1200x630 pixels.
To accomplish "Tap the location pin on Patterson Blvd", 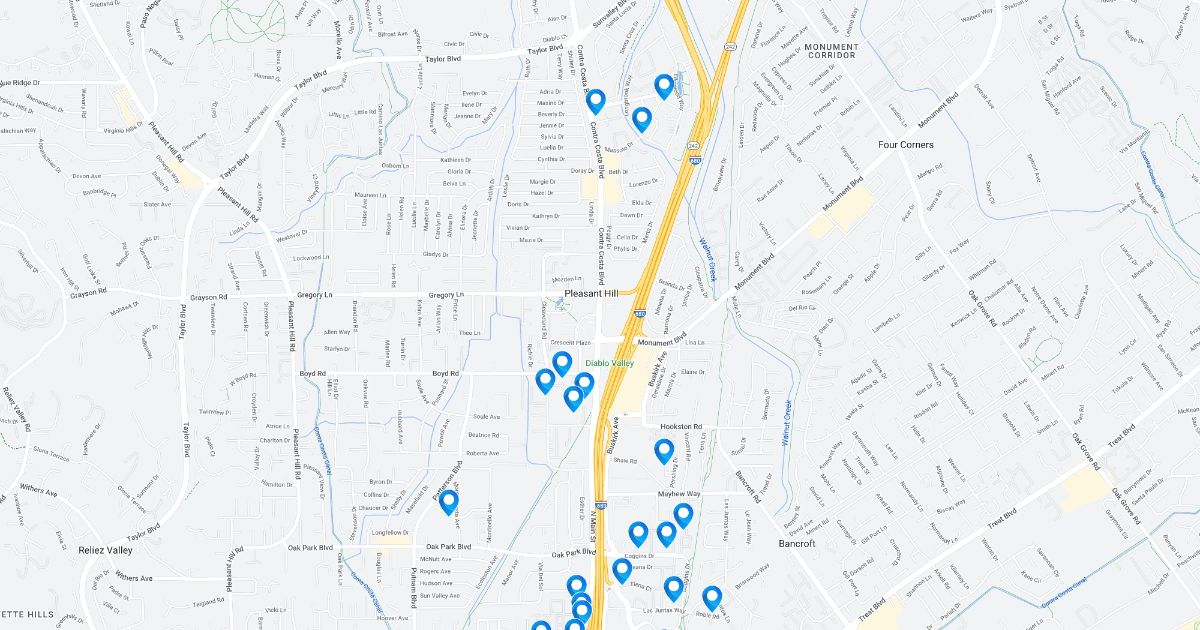I will [x=448, y=501].
